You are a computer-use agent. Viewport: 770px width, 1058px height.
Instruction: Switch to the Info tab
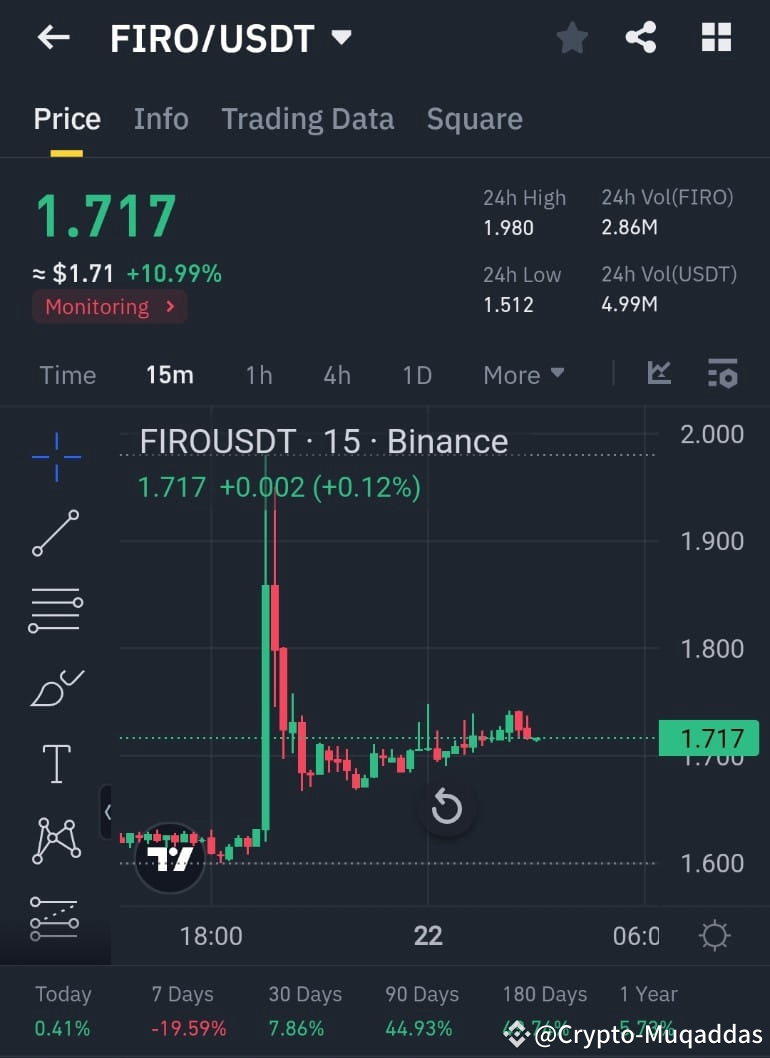click(x=160, y=118)
